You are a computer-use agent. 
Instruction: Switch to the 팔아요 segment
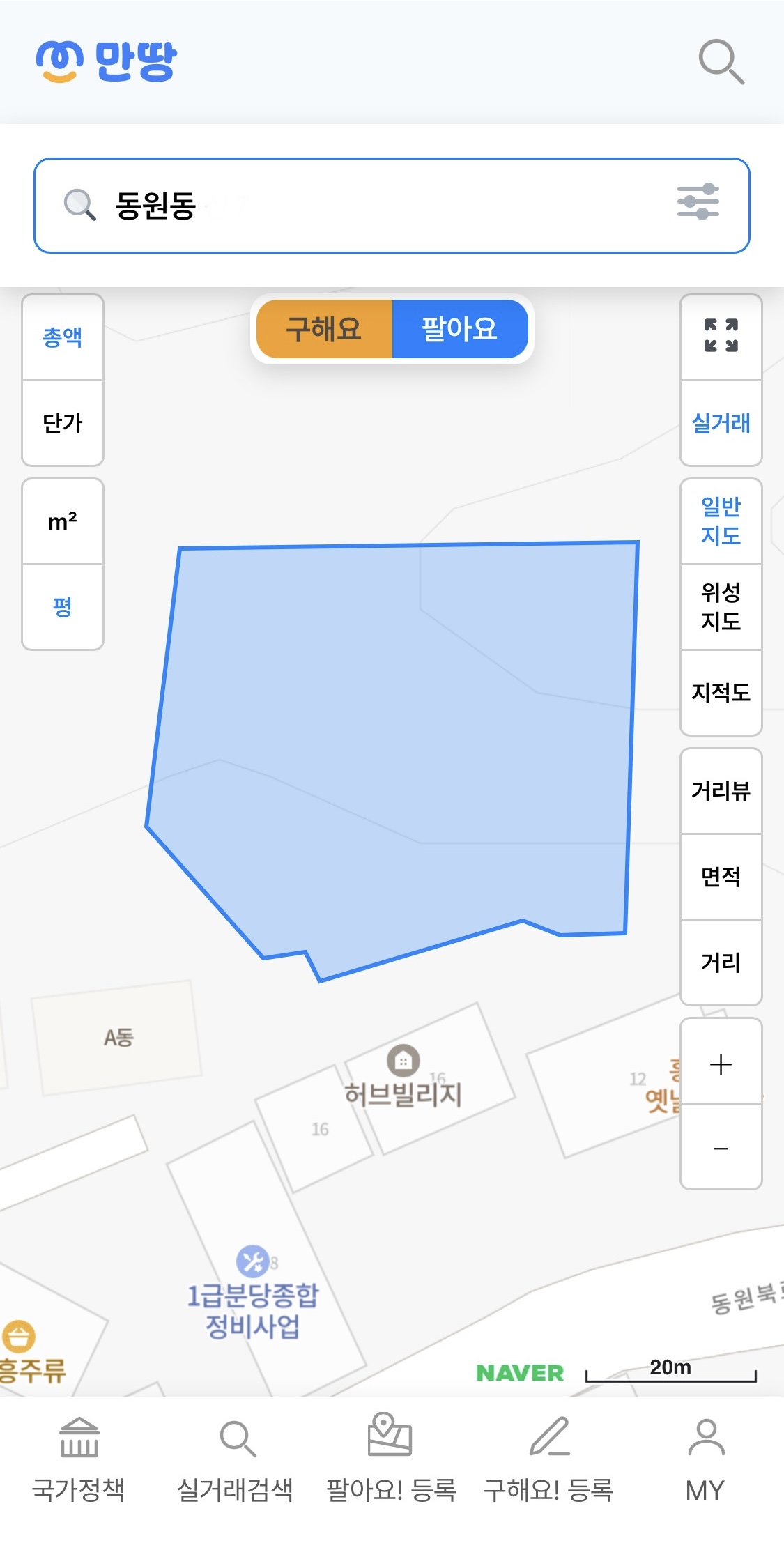point(459,329)
